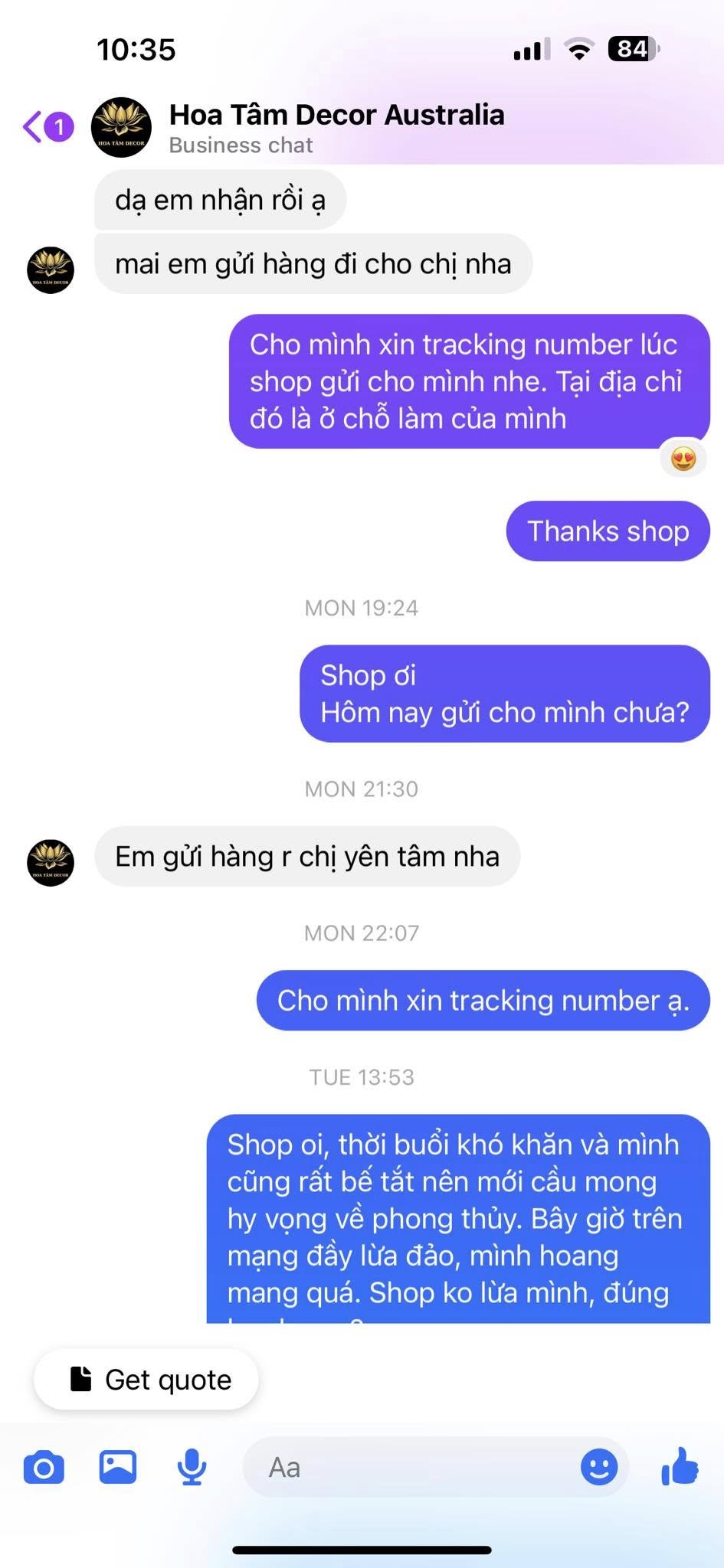
Task: Open the emoji picker
Action: tap(599, 1468)
